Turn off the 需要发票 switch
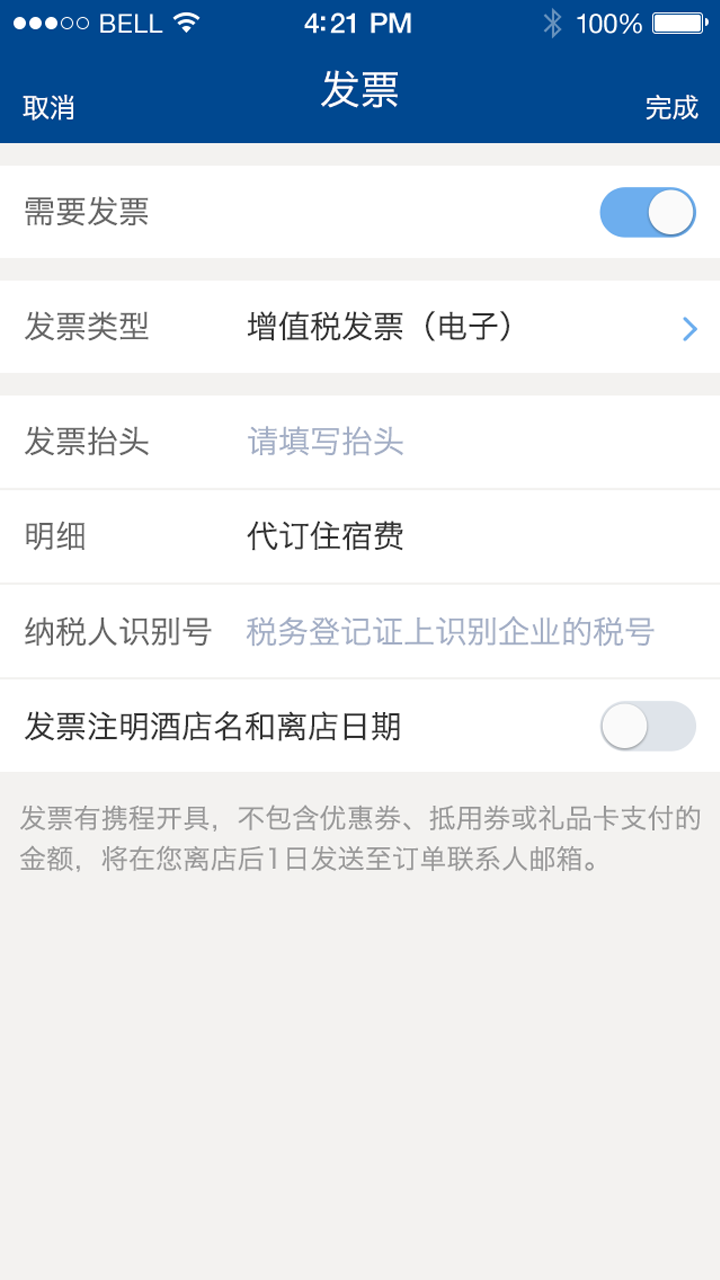The image size is (720, 1280). [647, 212]
